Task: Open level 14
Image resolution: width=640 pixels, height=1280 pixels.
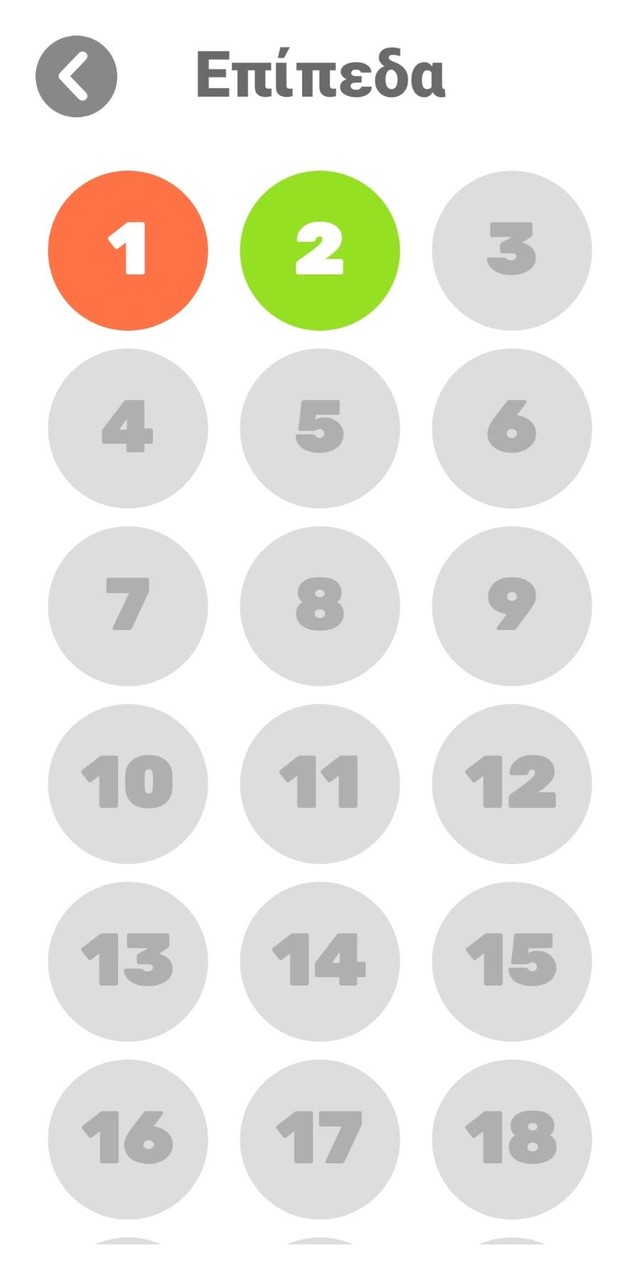Action: coord(320,962)
